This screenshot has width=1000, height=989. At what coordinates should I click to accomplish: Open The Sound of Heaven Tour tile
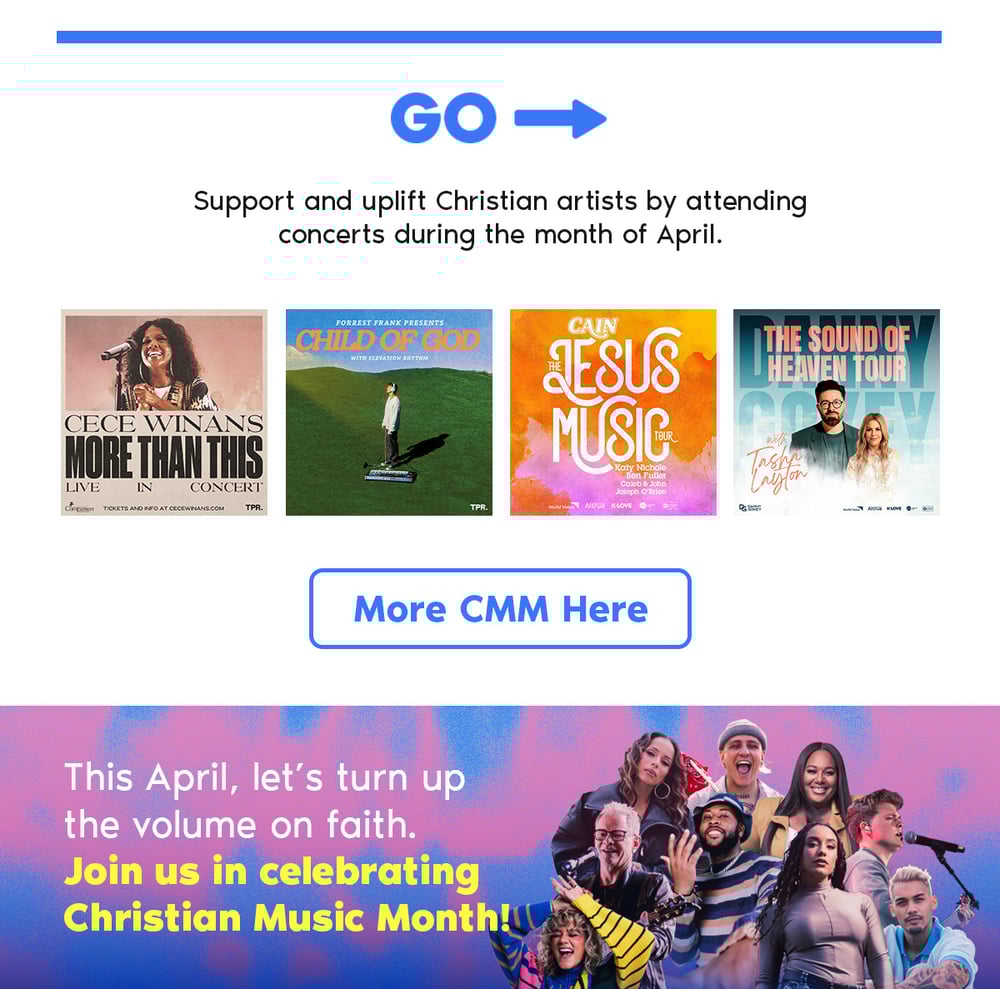click(x=836, y=412)
